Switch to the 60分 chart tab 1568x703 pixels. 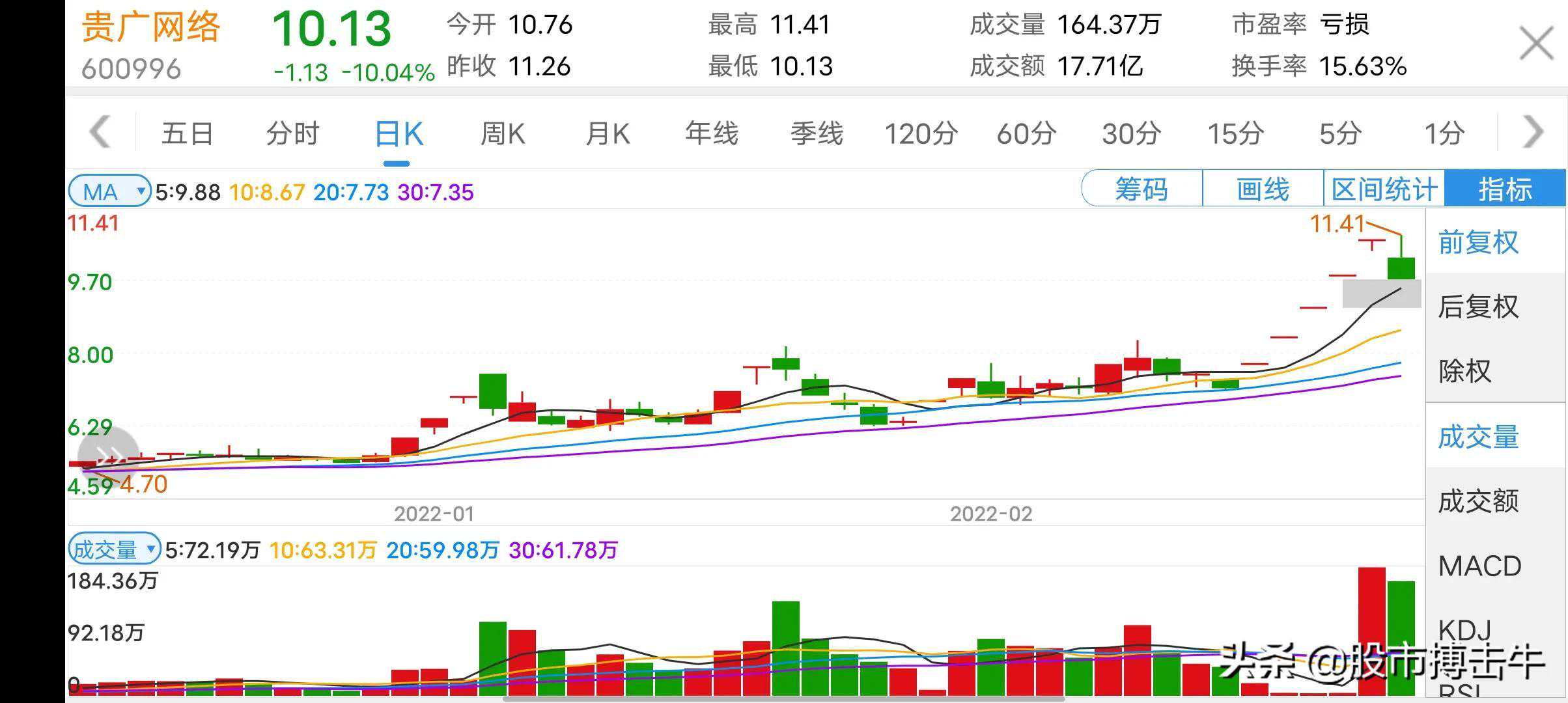coord(1026,134)
